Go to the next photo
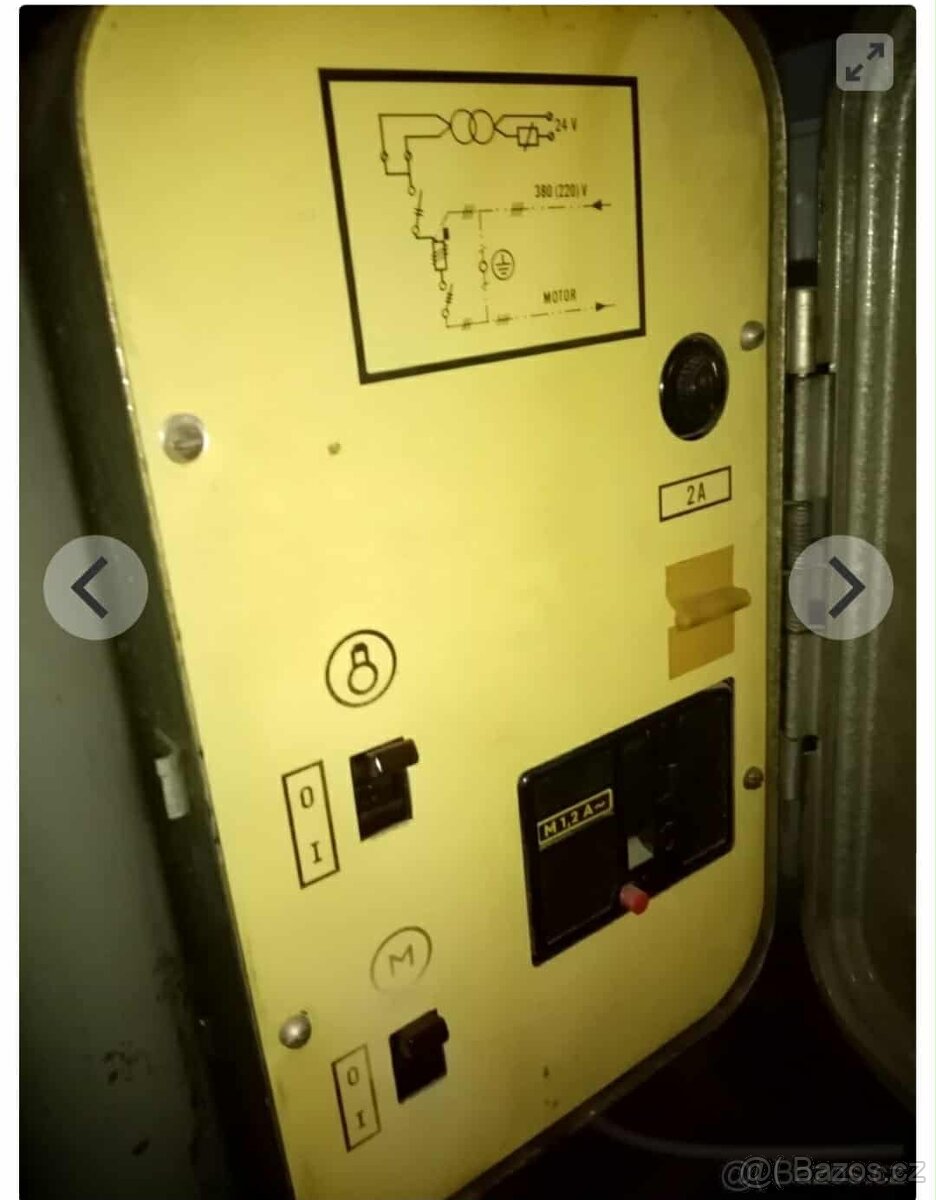 coord(841,588)
